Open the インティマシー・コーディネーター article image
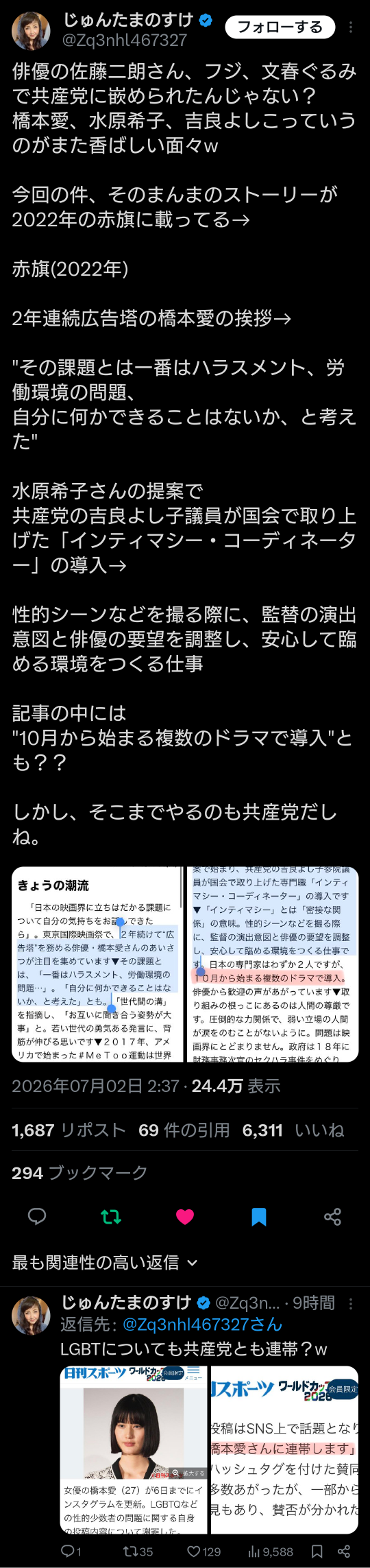 click(x=273, y=964)
